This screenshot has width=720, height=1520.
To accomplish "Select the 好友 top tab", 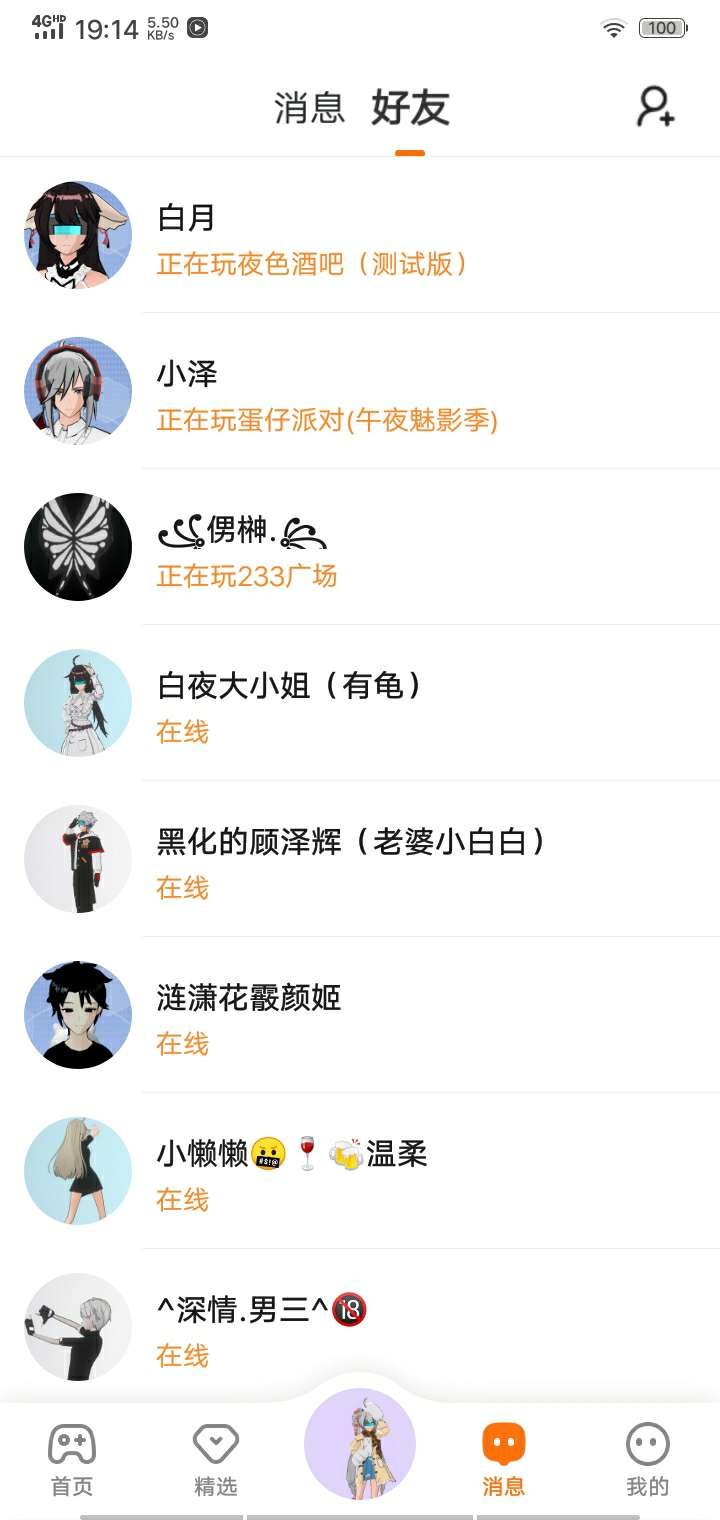I will pyautogui.click(x=410, y=108).
